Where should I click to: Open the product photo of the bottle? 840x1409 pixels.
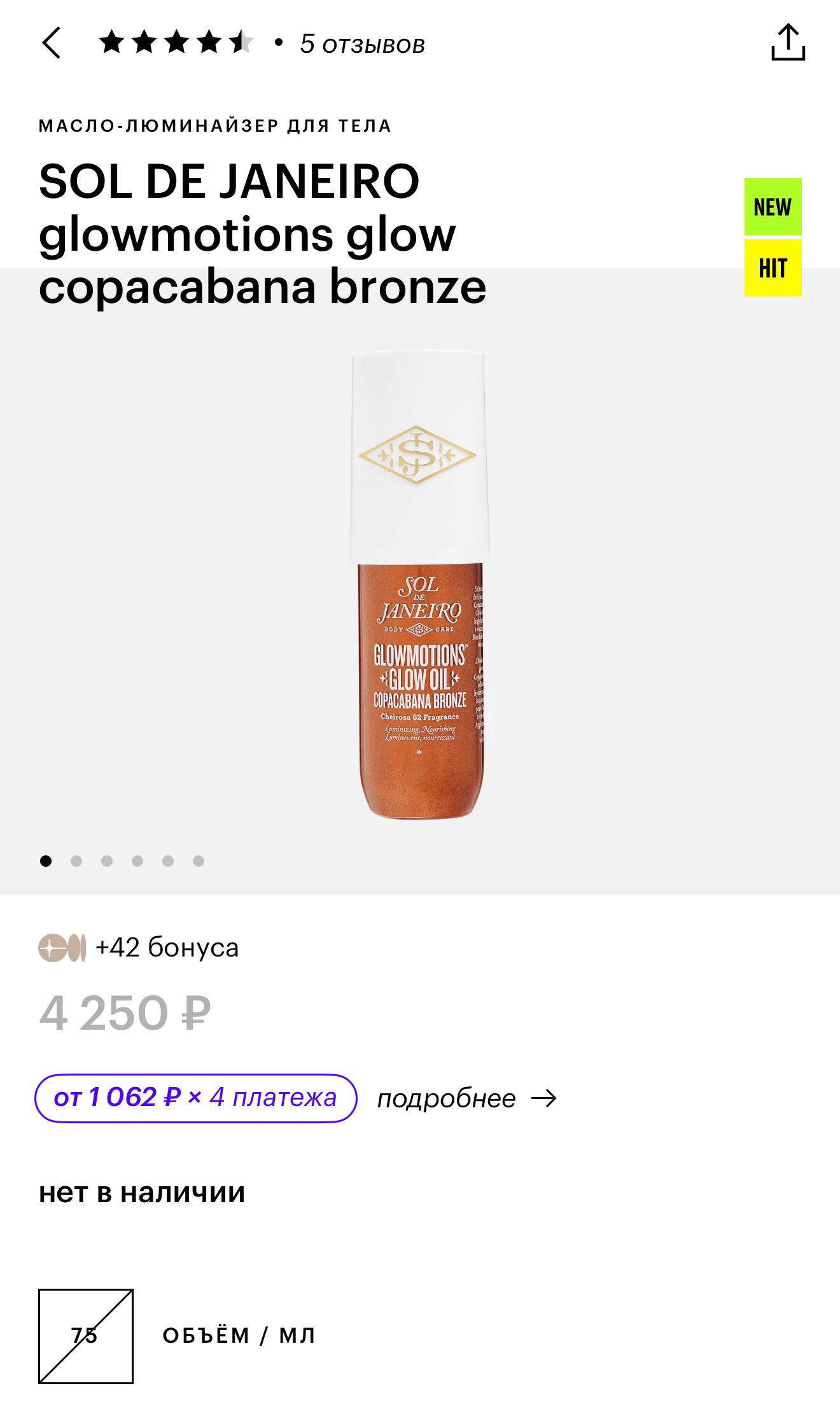click(419, 584)
